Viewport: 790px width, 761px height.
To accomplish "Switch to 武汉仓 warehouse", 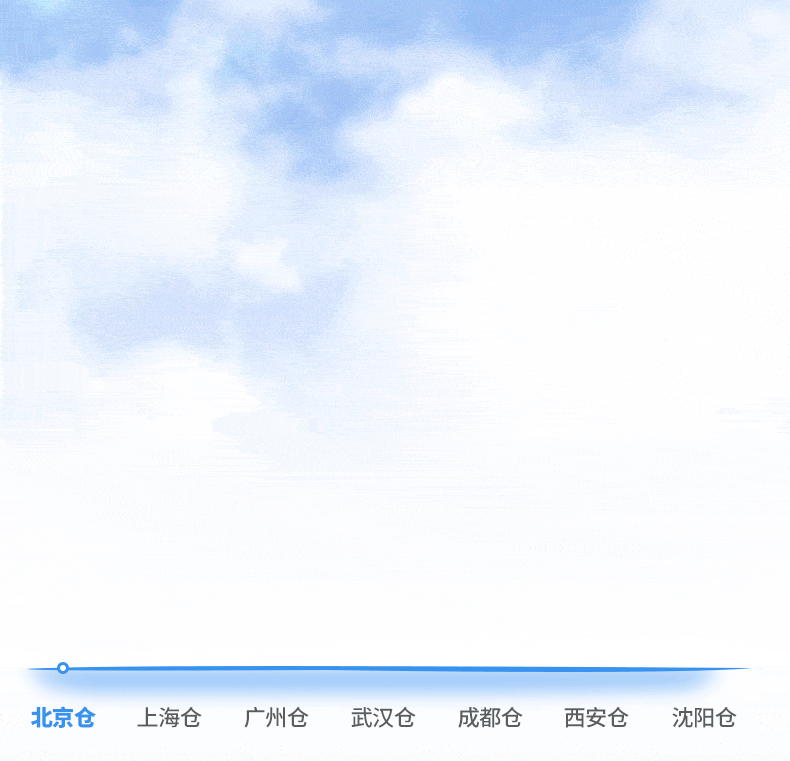I will [383, 718].
